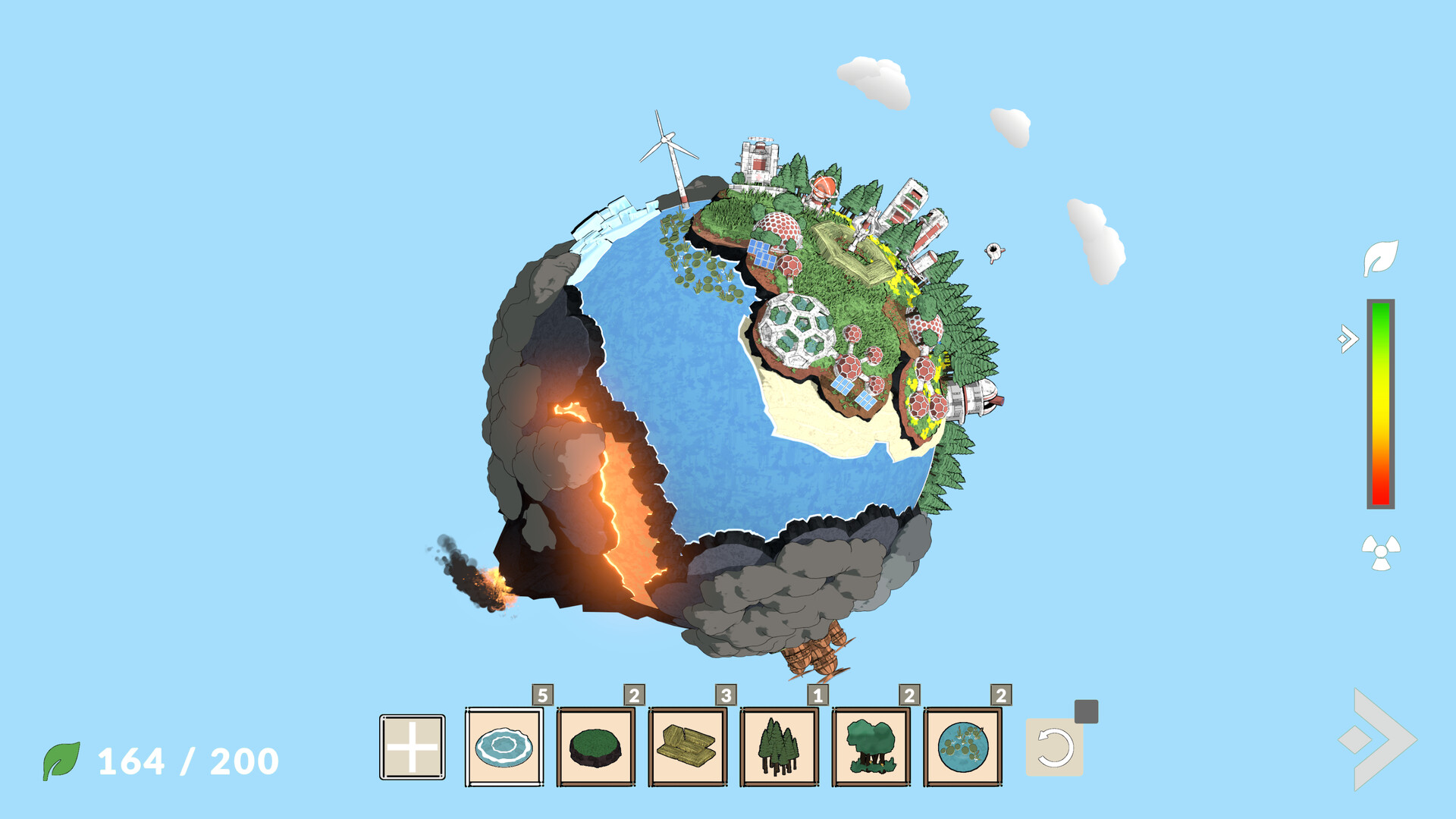Select the pine forest tile card
This screenshot has height=819, width=1456.
click(780, 747)
